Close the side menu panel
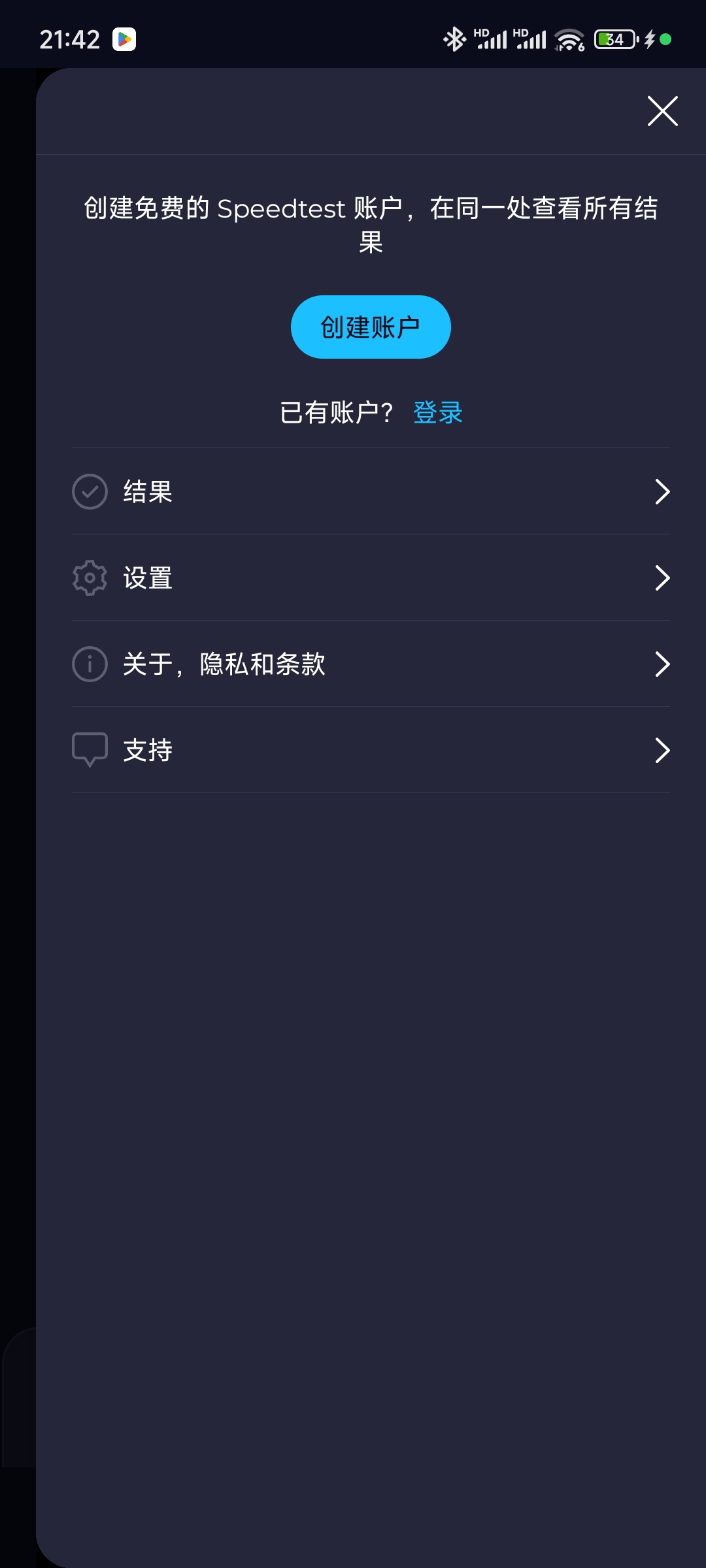This screenshot has width=706, height=1568. click(662, 110)
